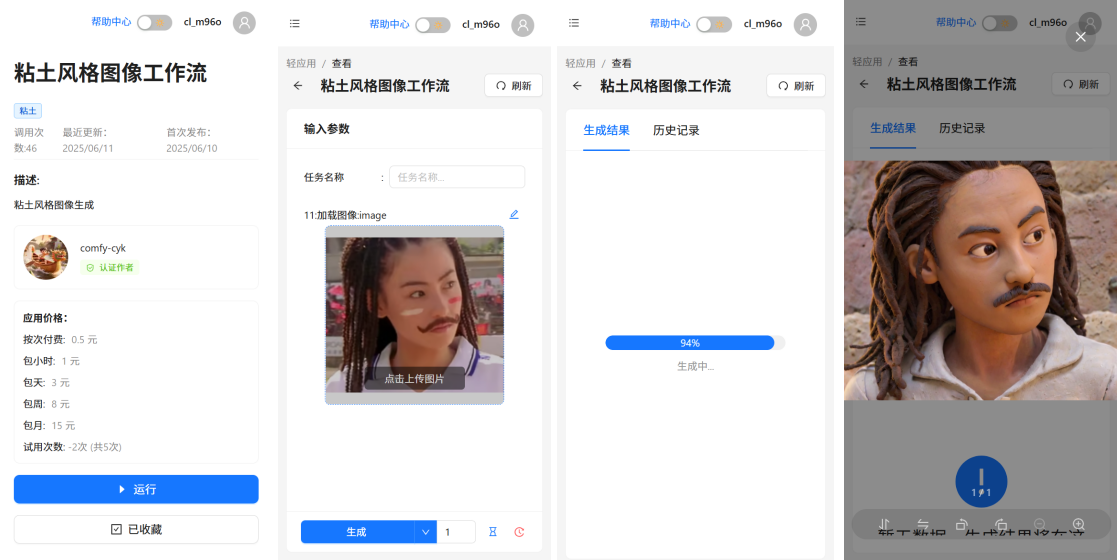This screenshot has width=1117, height=560.
Task: Focus the 任务名称 task name field
Action: pyautogui.click(x=456, y=177)
